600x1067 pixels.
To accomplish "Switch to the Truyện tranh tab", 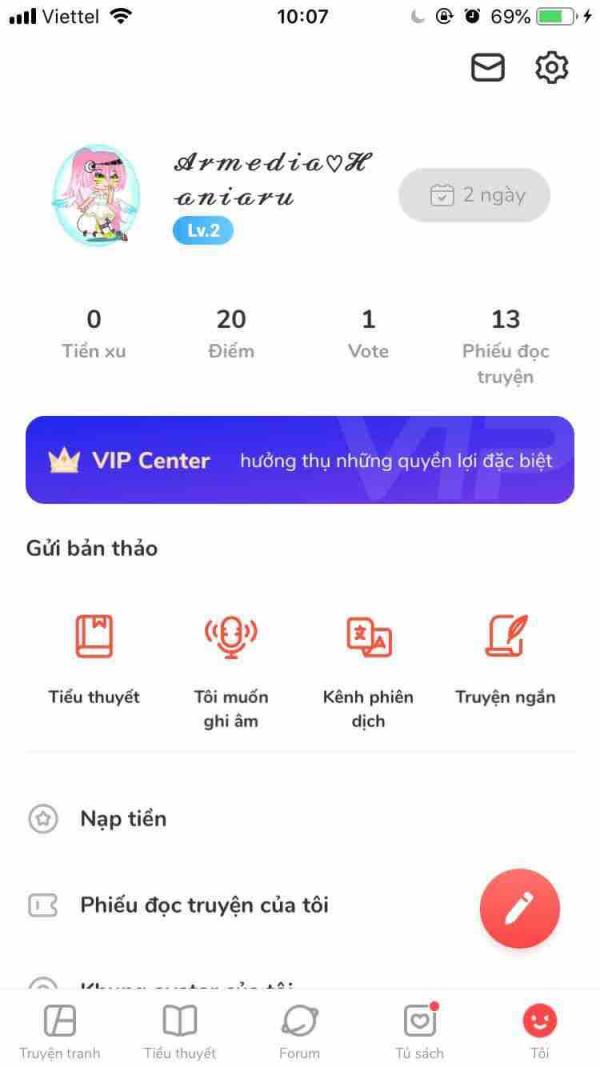I will pyautogui.click(x=60, y=1030).
